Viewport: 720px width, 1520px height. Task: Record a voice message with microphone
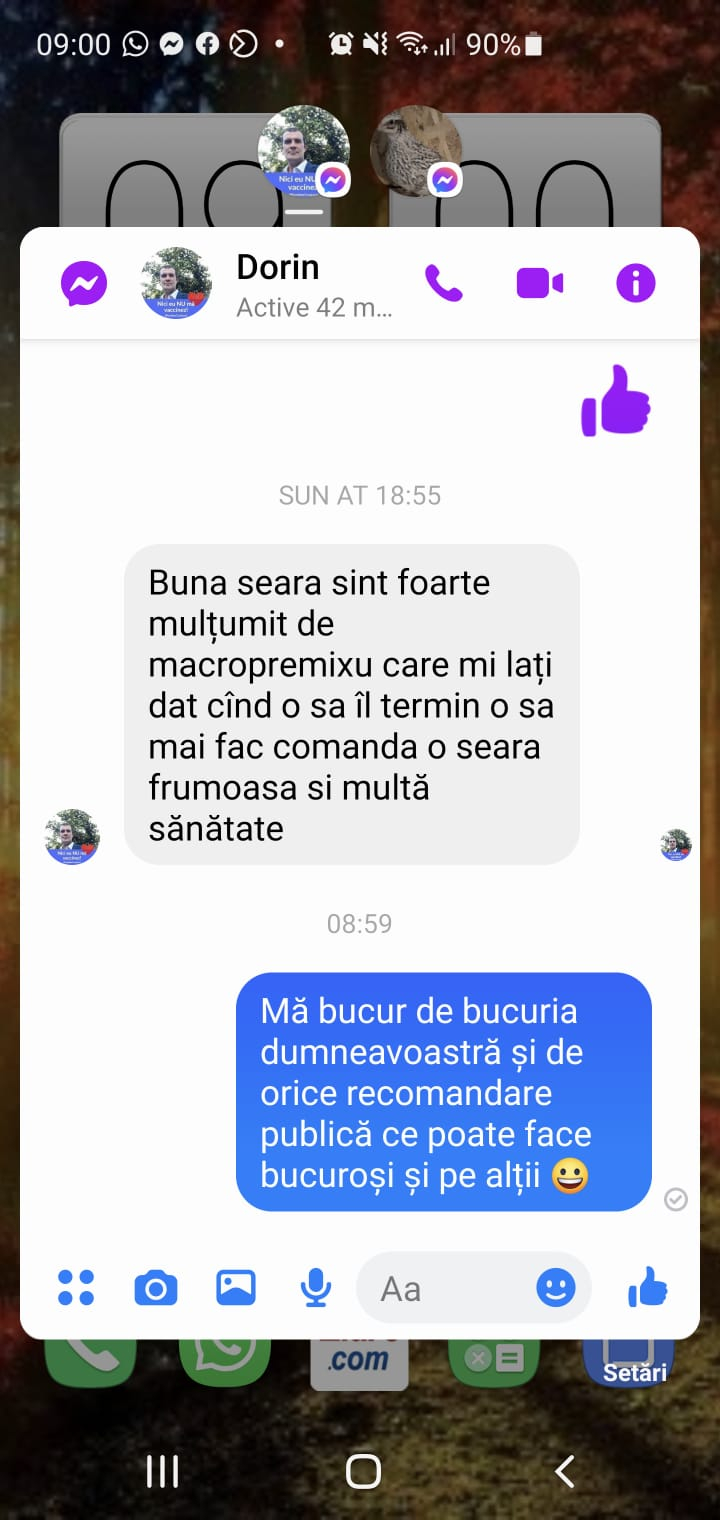click(x=316, y=1288)
